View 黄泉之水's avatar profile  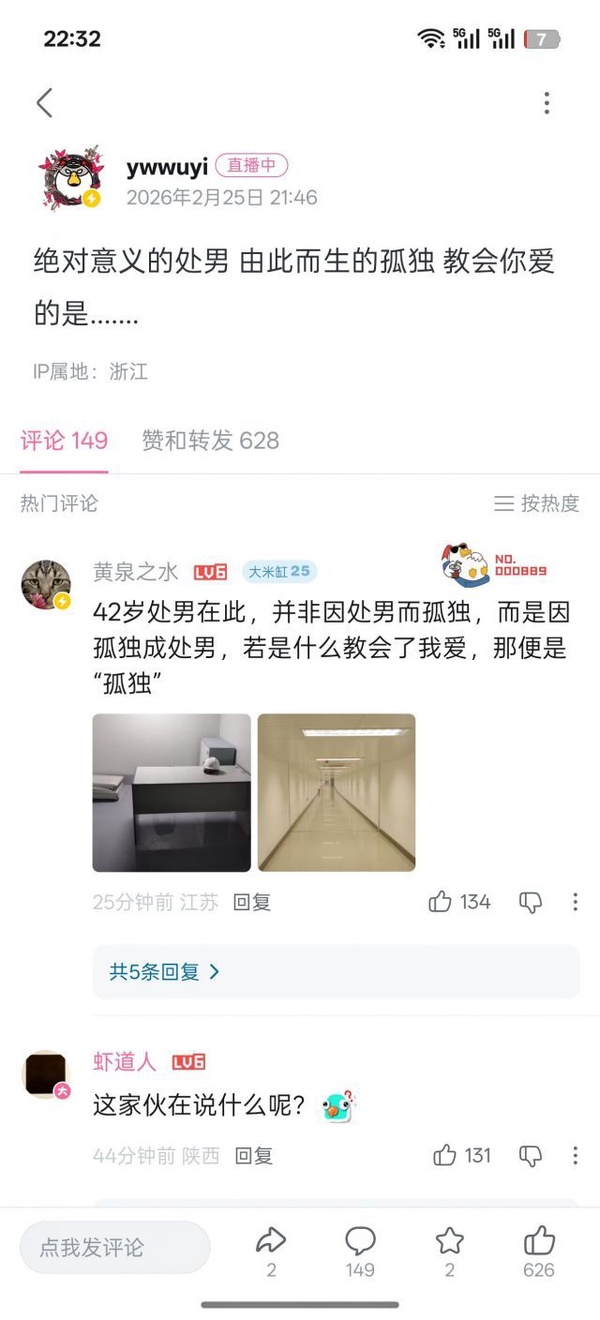pyautogui.click(x=46, y=584)
